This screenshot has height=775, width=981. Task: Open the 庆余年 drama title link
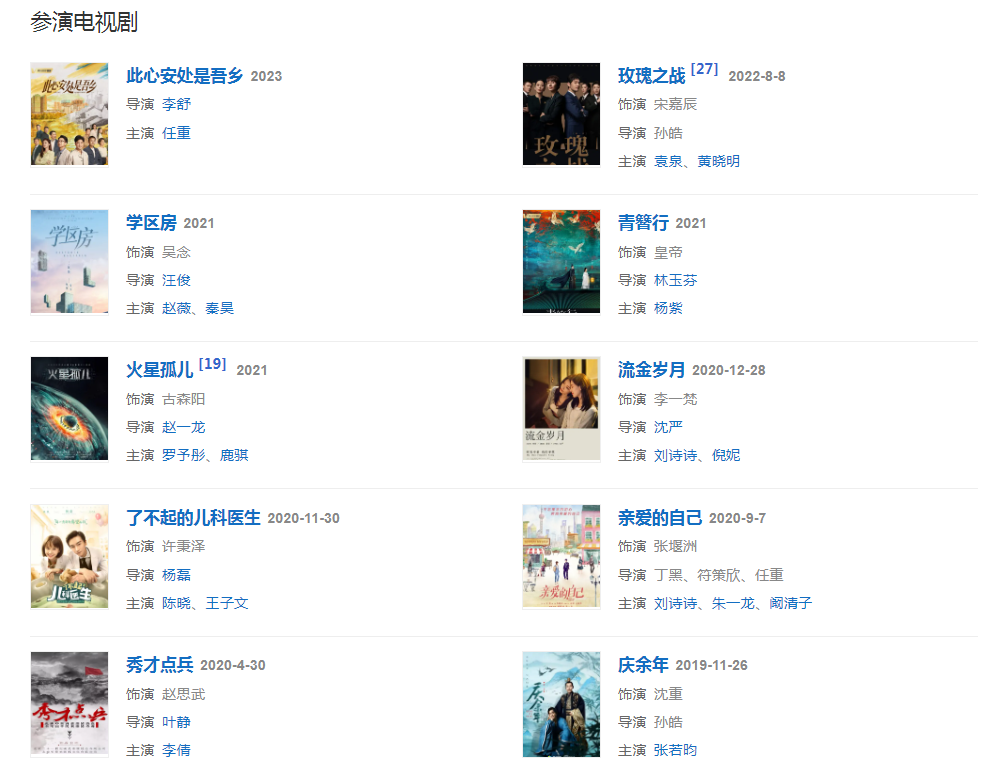643,665
